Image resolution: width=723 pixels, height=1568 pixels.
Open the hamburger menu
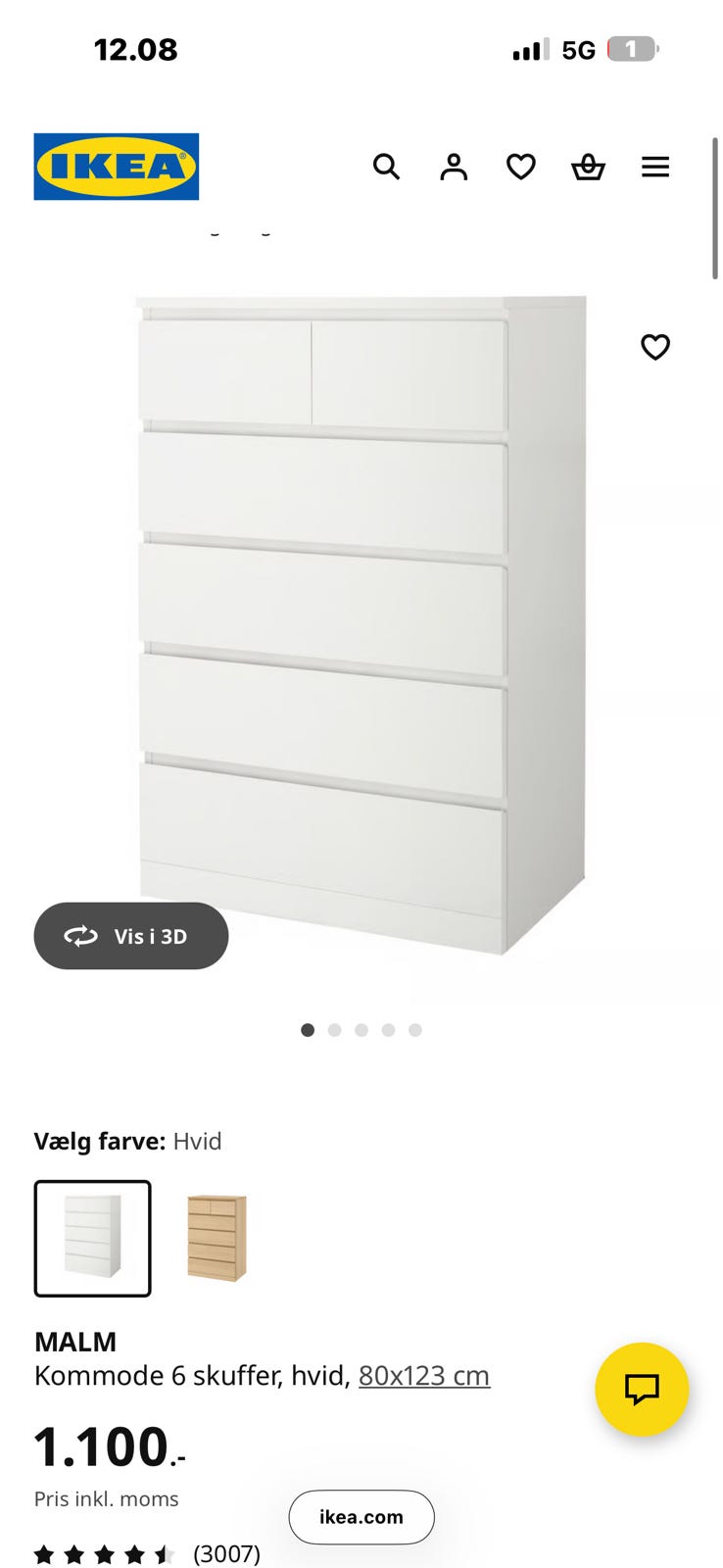click(655, 167)
